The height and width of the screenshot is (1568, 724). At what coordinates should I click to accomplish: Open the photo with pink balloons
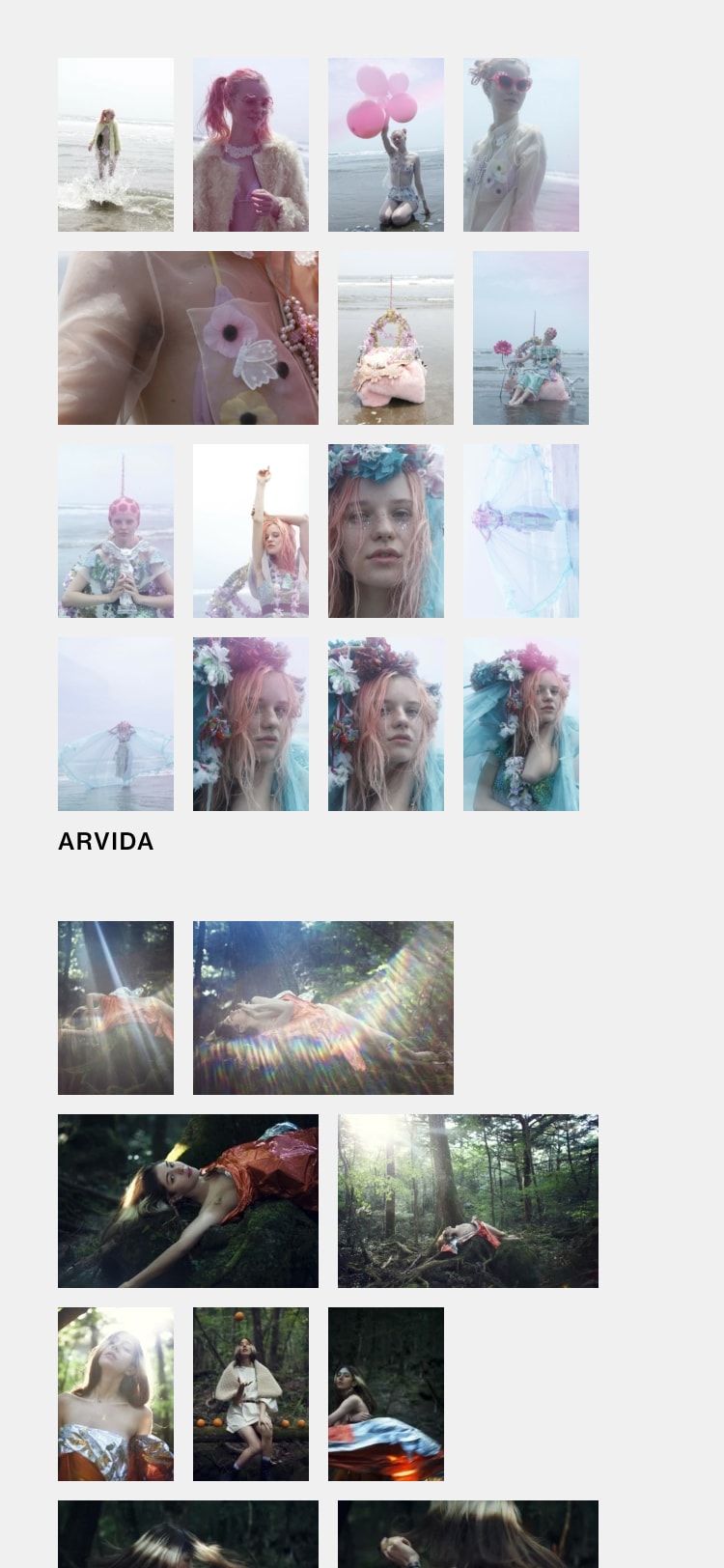coord(386,145)
